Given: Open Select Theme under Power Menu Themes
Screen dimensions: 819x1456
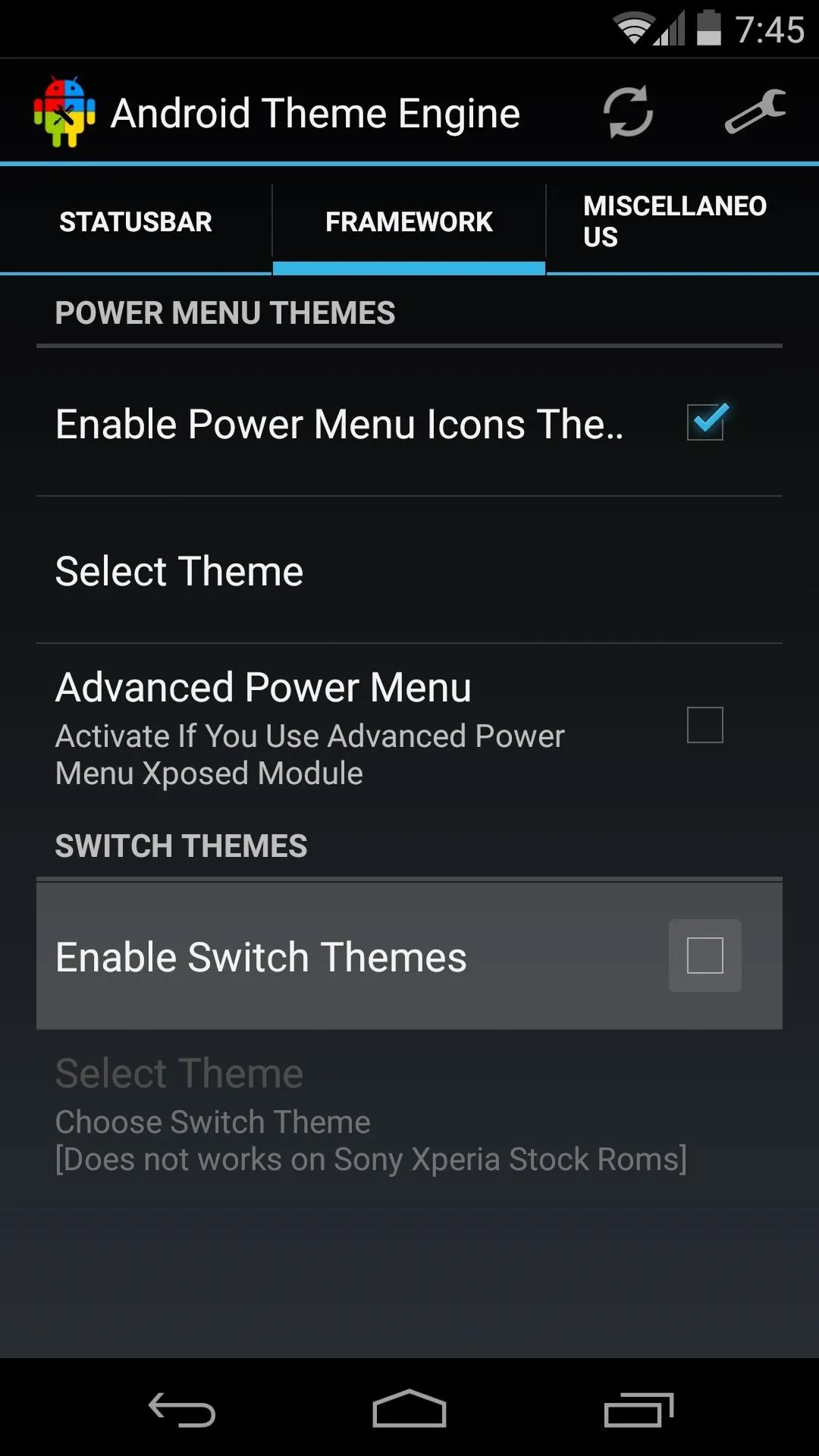Looking at the screenshot, I should click(409, 570).
